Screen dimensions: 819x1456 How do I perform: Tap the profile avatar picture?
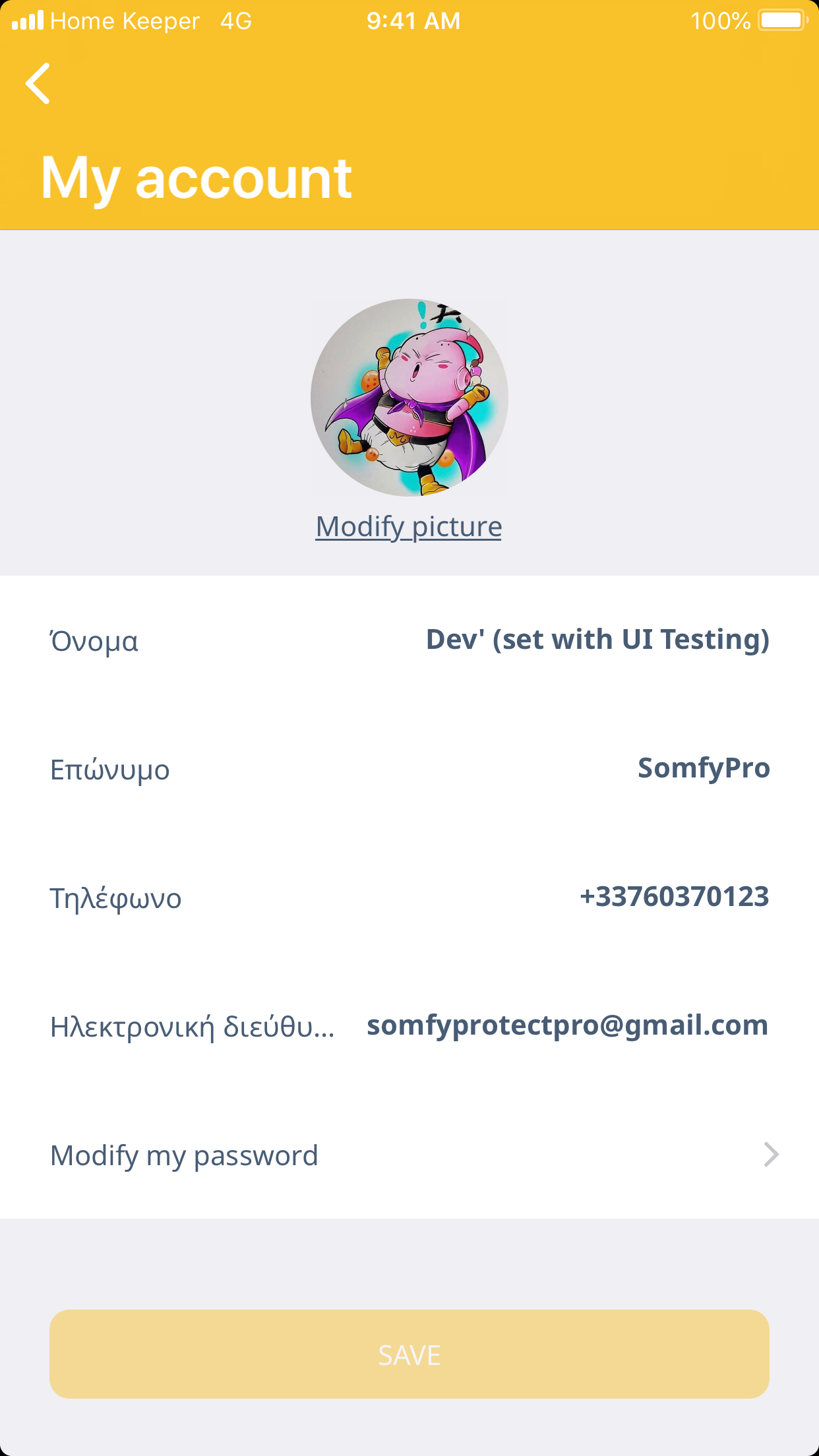(x=409, y=398)
